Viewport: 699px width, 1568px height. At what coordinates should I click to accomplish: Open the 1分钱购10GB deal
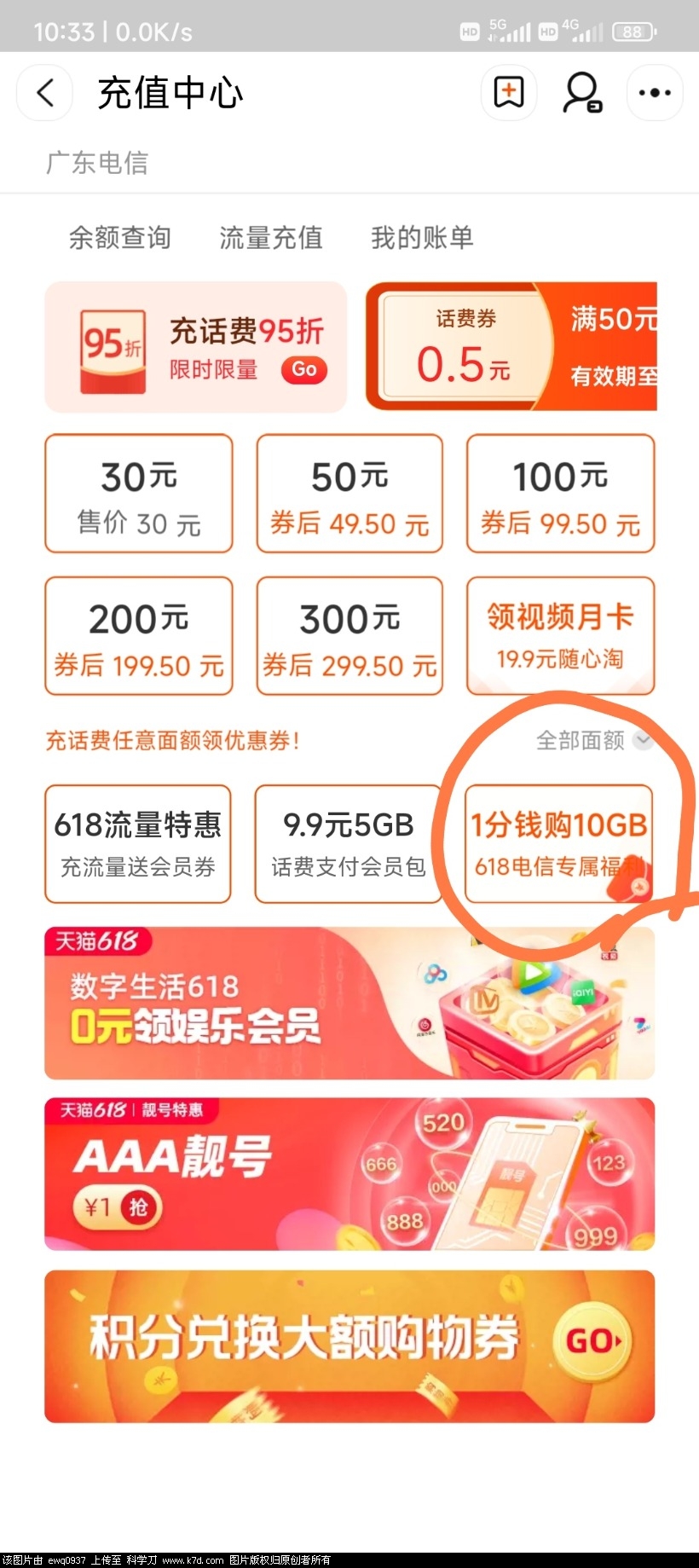pos(558,843)
